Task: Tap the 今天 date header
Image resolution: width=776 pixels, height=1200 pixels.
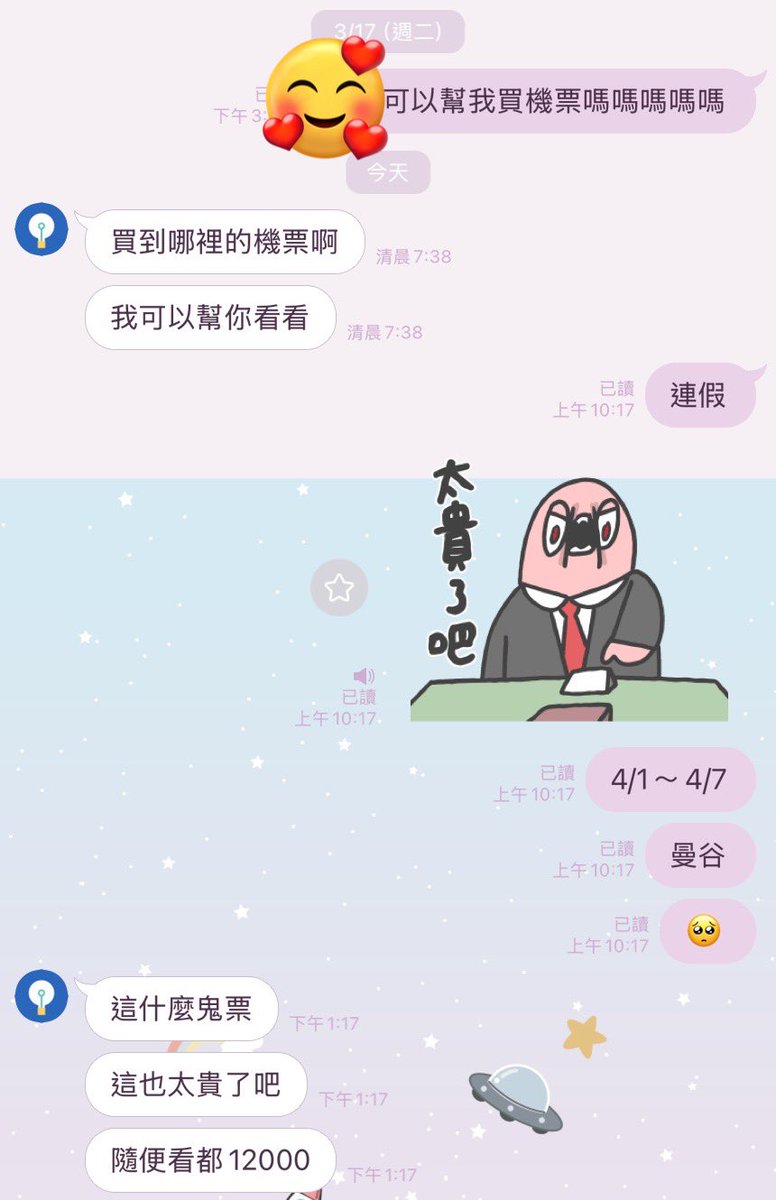Action: [389, 172]
